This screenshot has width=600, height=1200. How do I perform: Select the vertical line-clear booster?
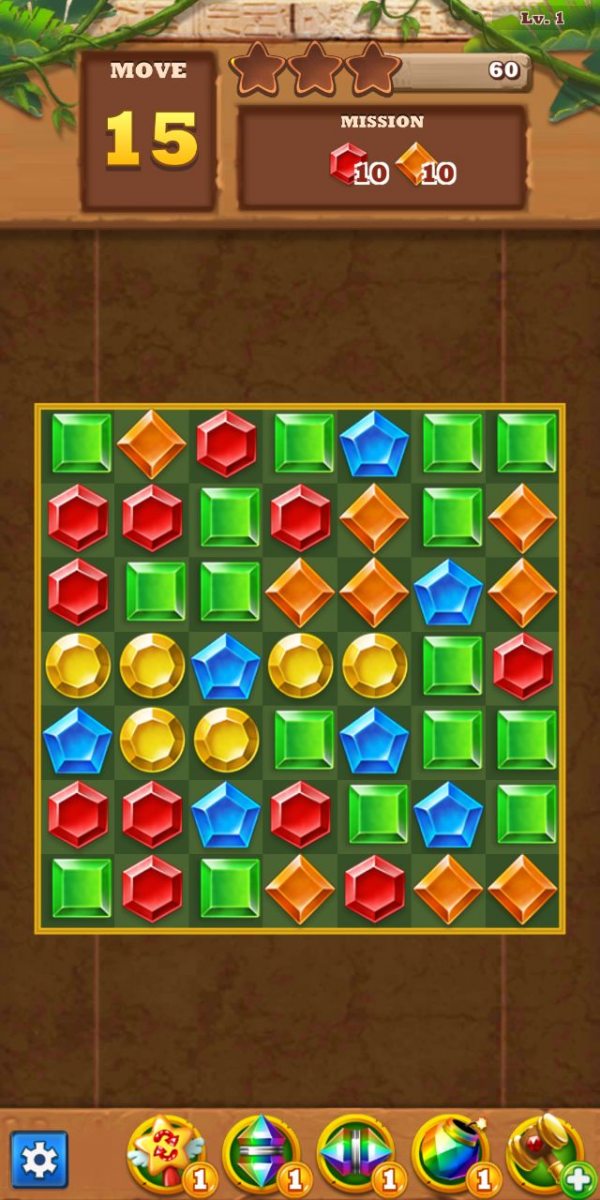tap(260, 1153)
